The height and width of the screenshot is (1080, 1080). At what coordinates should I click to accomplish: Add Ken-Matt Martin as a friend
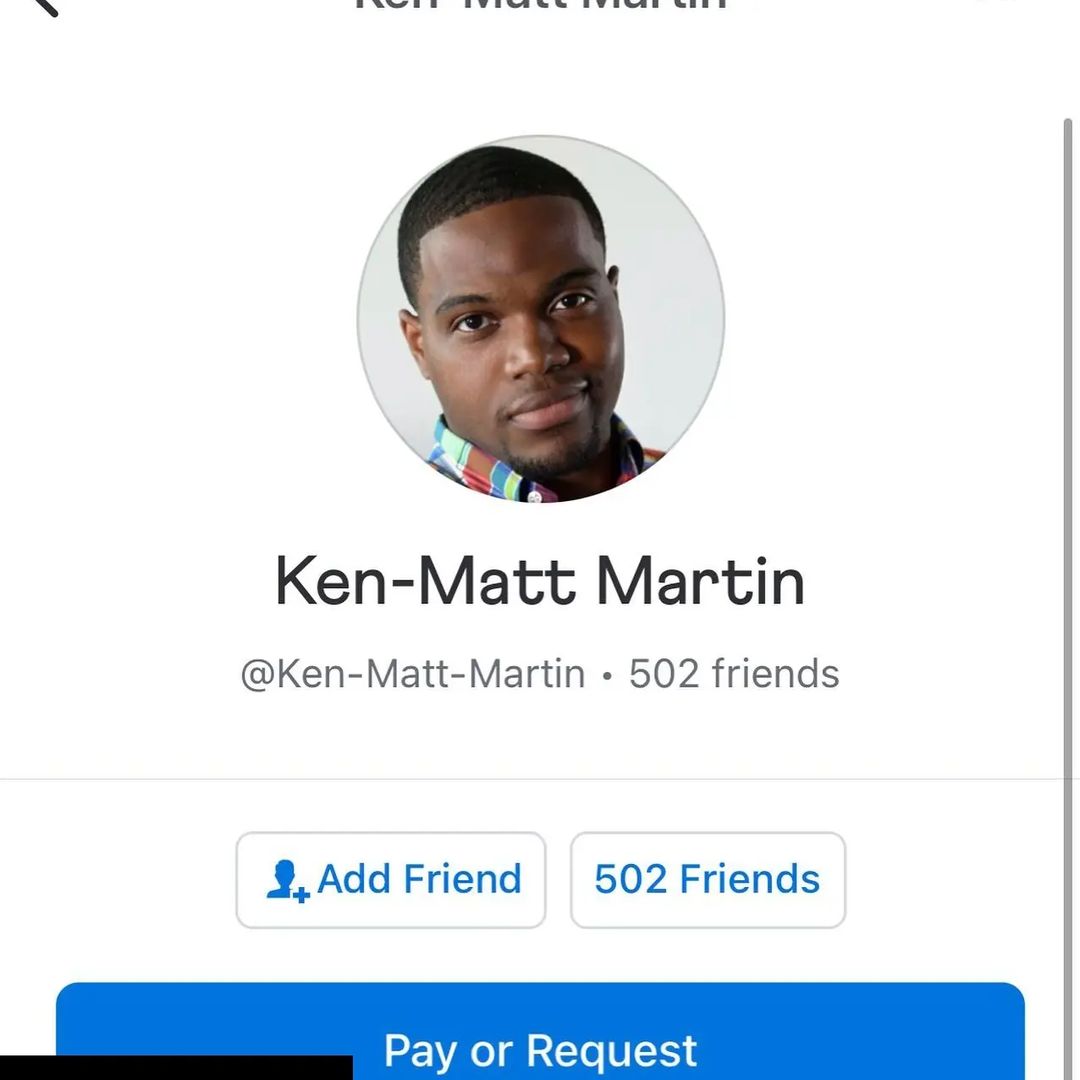pos(391,880)
